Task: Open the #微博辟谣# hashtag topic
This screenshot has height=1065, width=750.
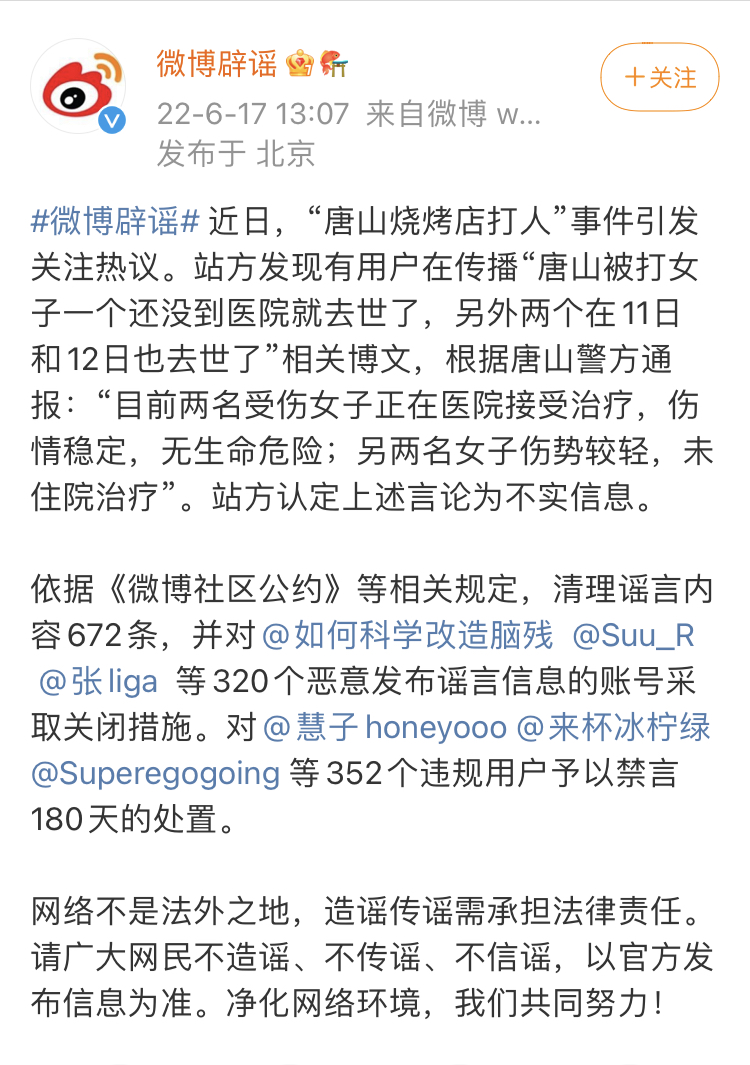Action: pos(117,220)
